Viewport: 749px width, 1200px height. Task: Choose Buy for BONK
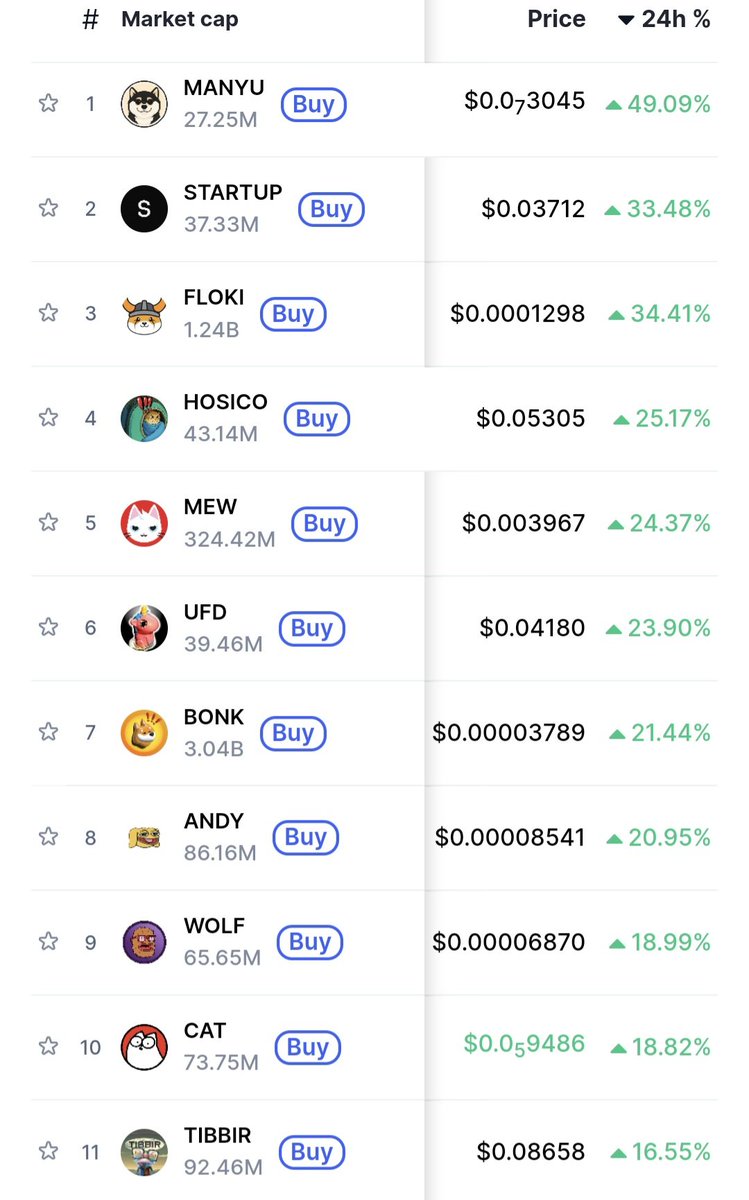(293, 733)
